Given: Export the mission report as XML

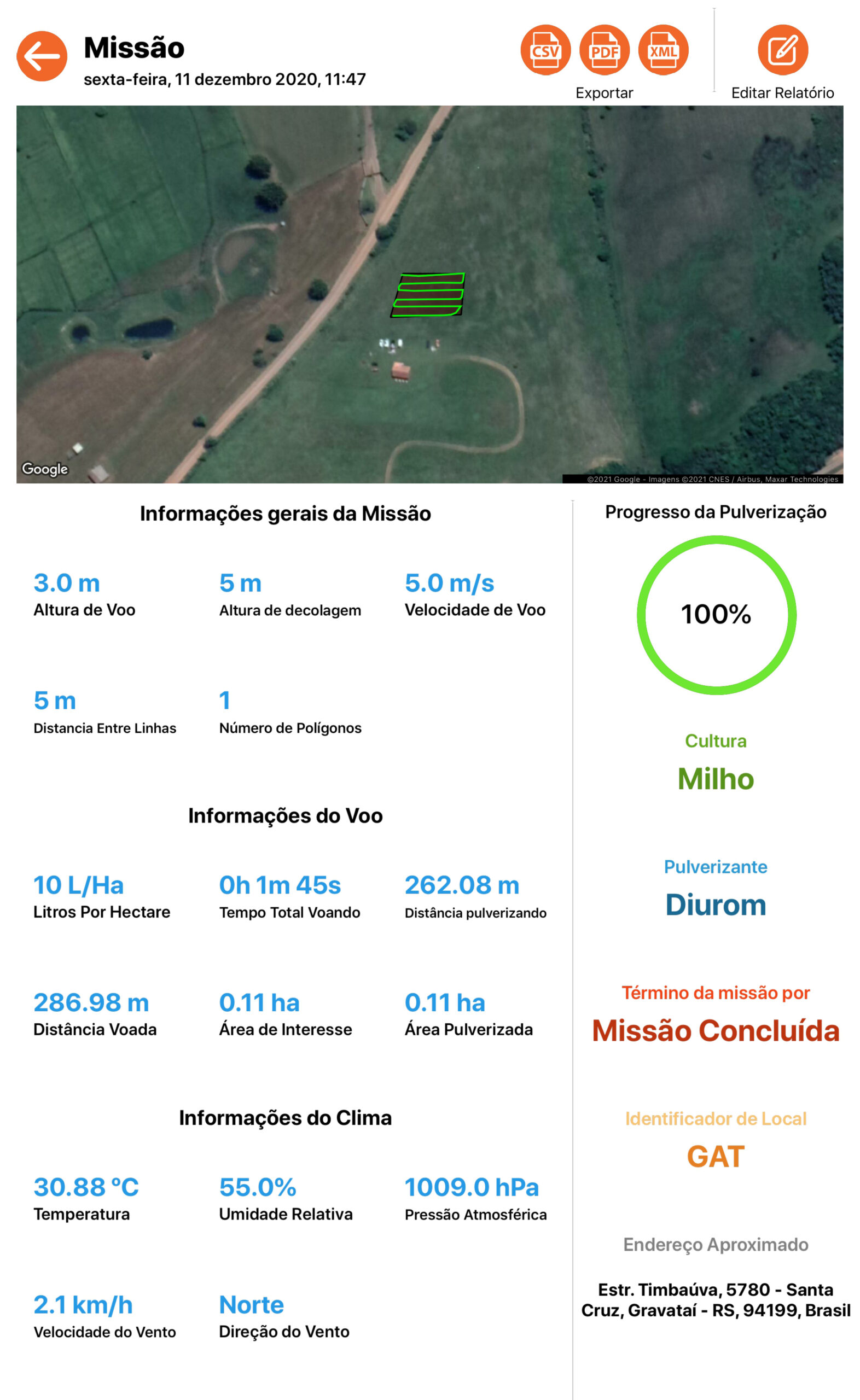Looking at the screenshot, I should (663, 50).
